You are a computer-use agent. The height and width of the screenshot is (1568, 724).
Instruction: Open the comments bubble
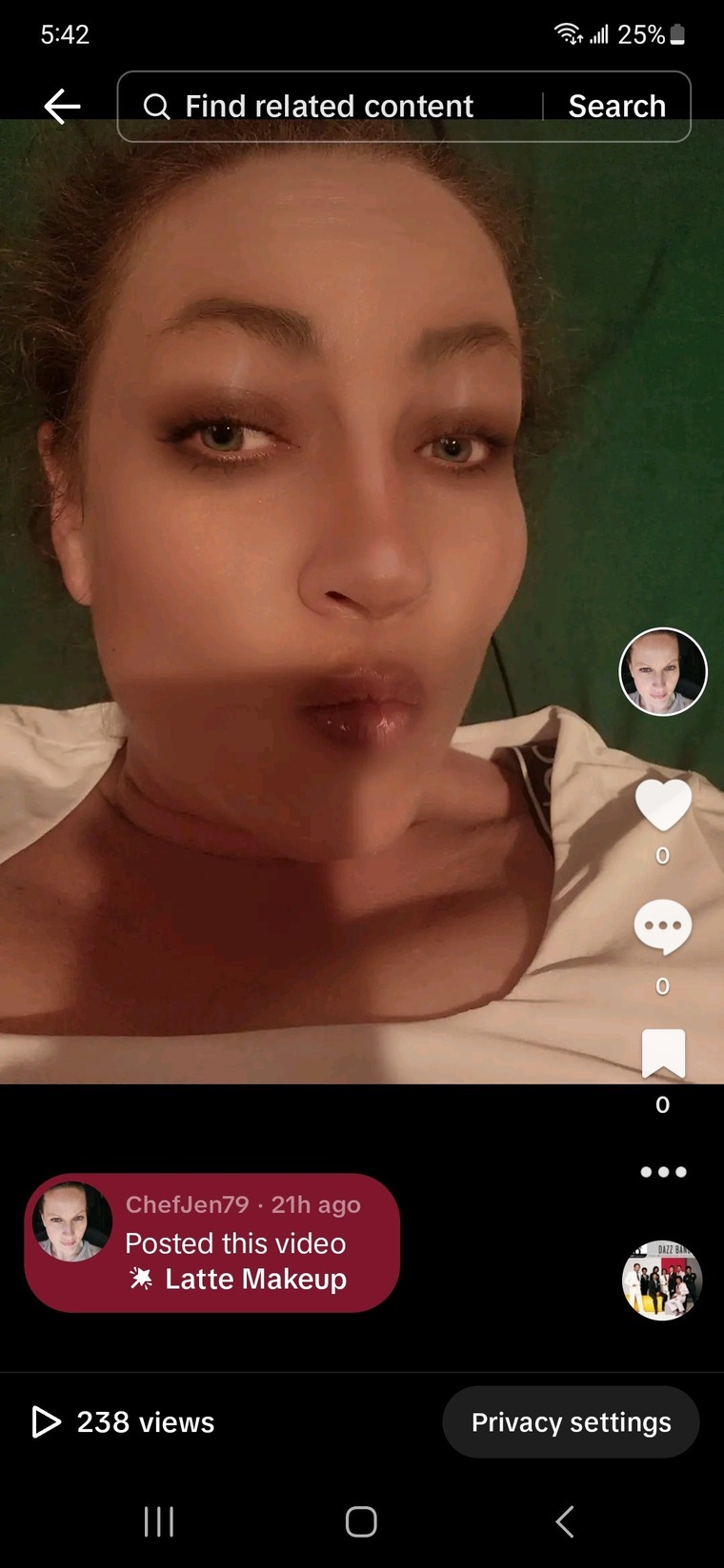pyautogui.click(x=663, y=926)
